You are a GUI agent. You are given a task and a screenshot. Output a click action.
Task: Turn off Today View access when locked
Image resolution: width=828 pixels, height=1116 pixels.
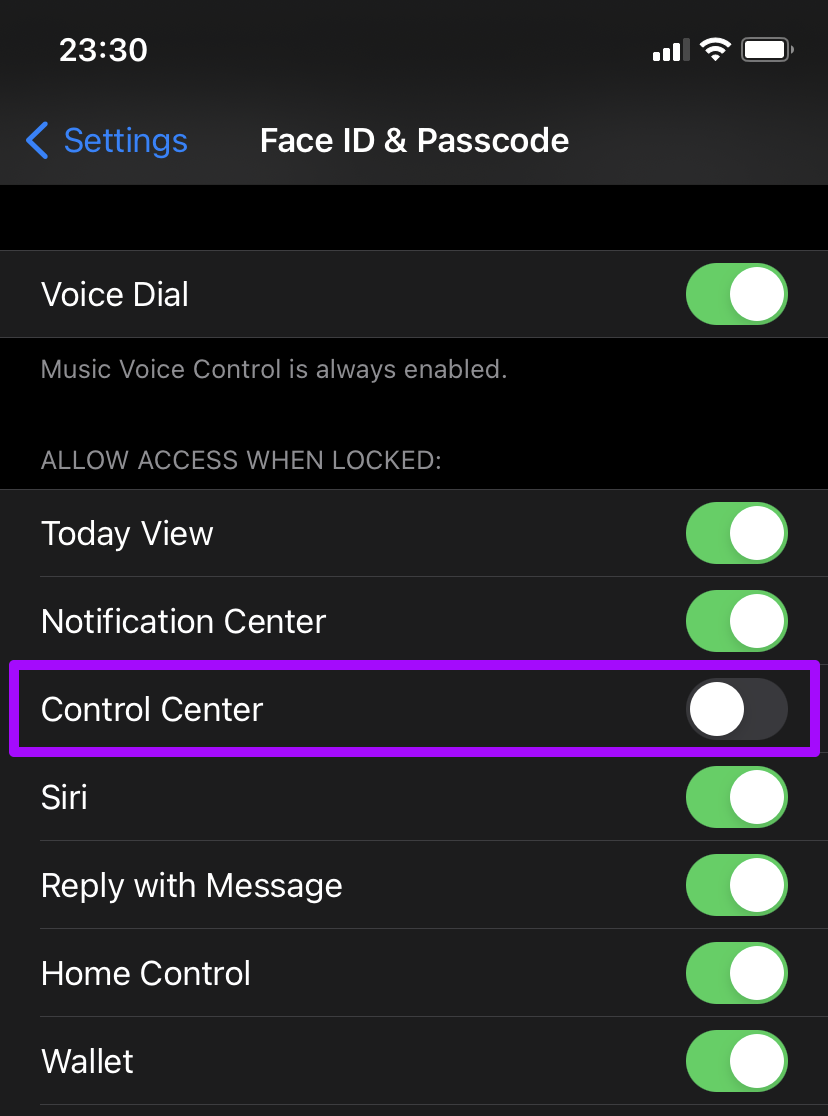tap(736, 533)
